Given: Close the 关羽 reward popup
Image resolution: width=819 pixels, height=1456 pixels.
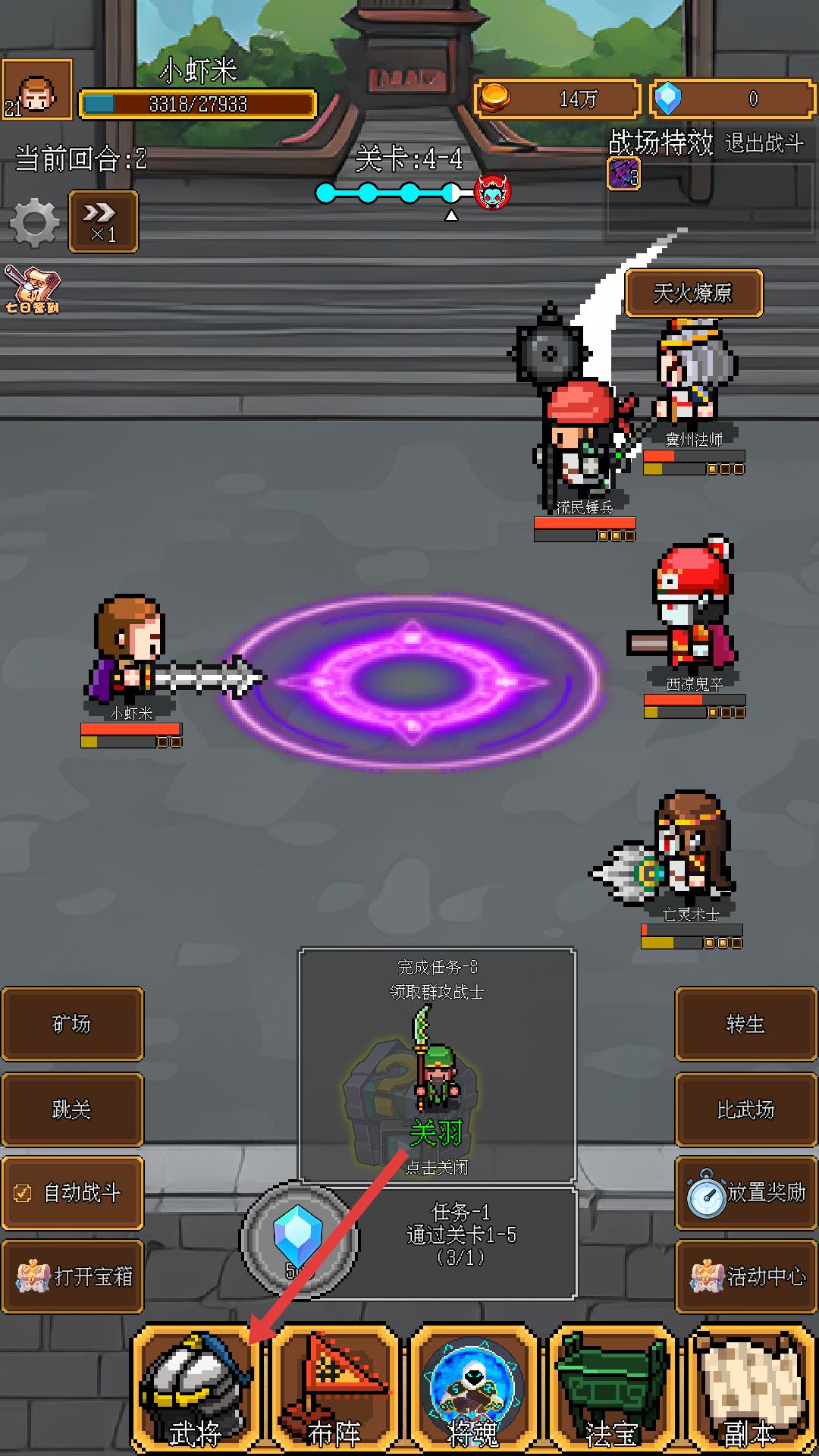Looking at the screenshot, I should pyautogui.click(x=437, y=1167).
